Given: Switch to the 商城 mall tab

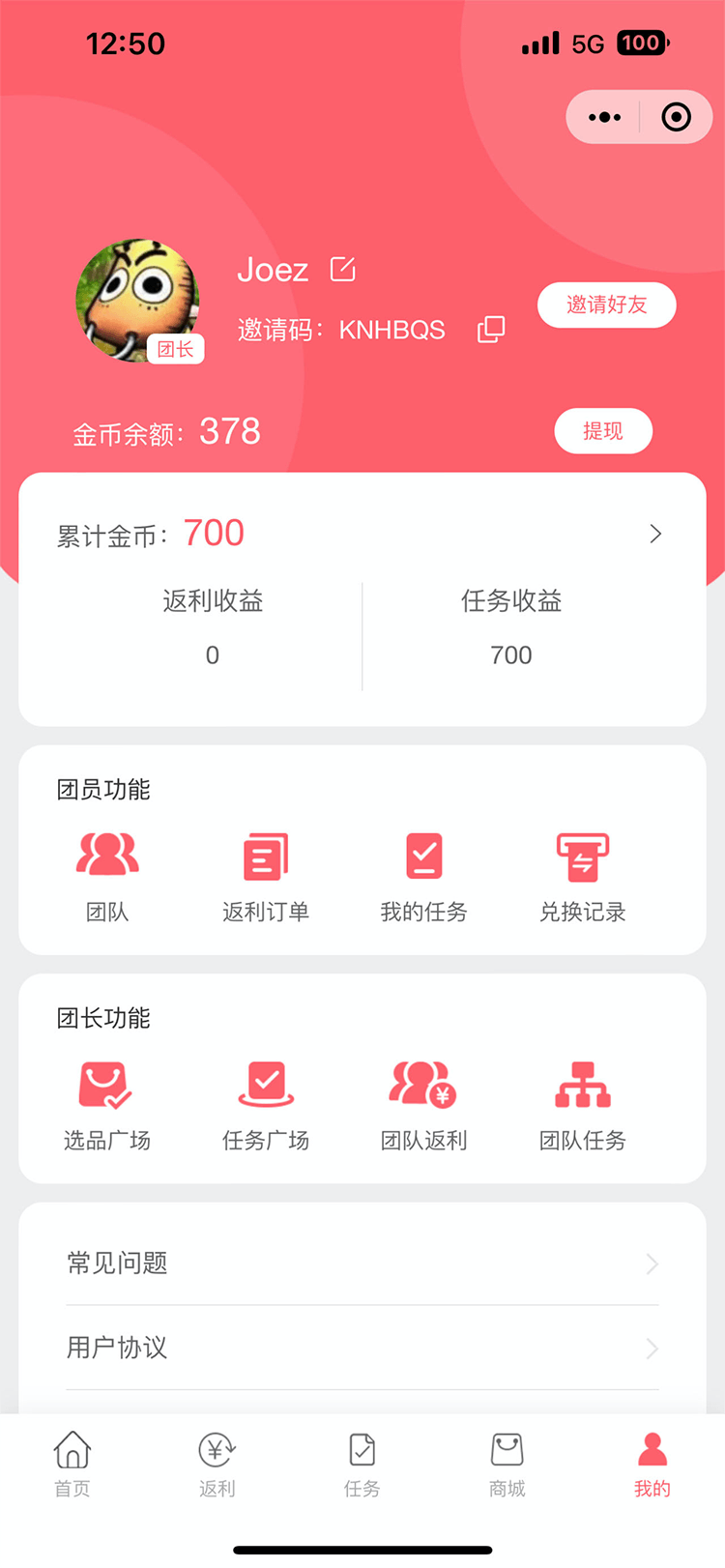Looking at the screenshot, I should 507,1463.
